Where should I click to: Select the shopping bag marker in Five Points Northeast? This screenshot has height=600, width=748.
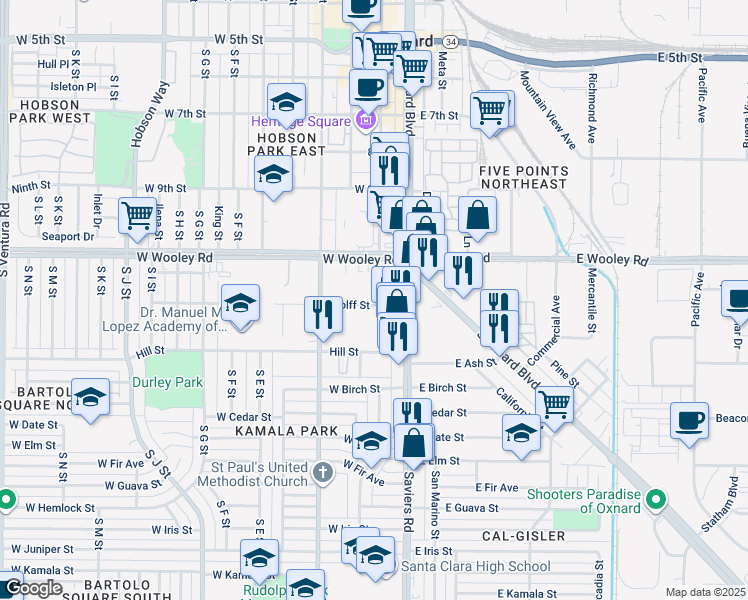[x=479, y=214]
